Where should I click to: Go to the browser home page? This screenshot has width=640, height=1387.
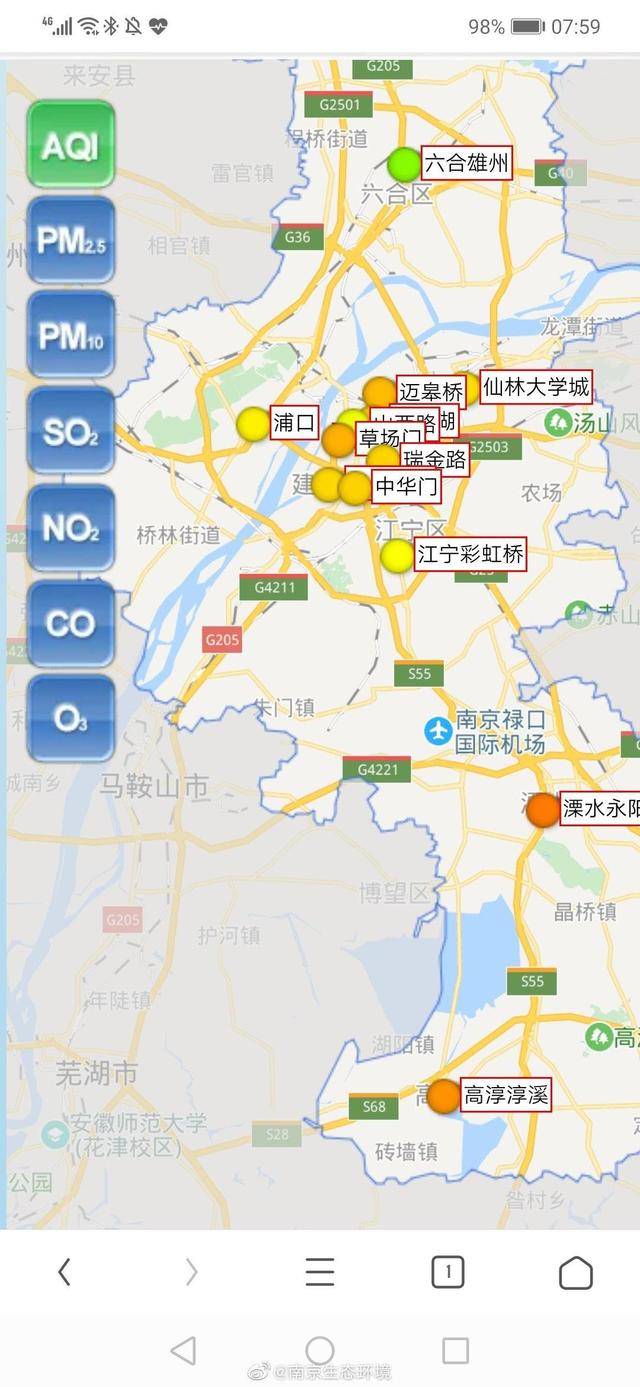[576, 1272]
